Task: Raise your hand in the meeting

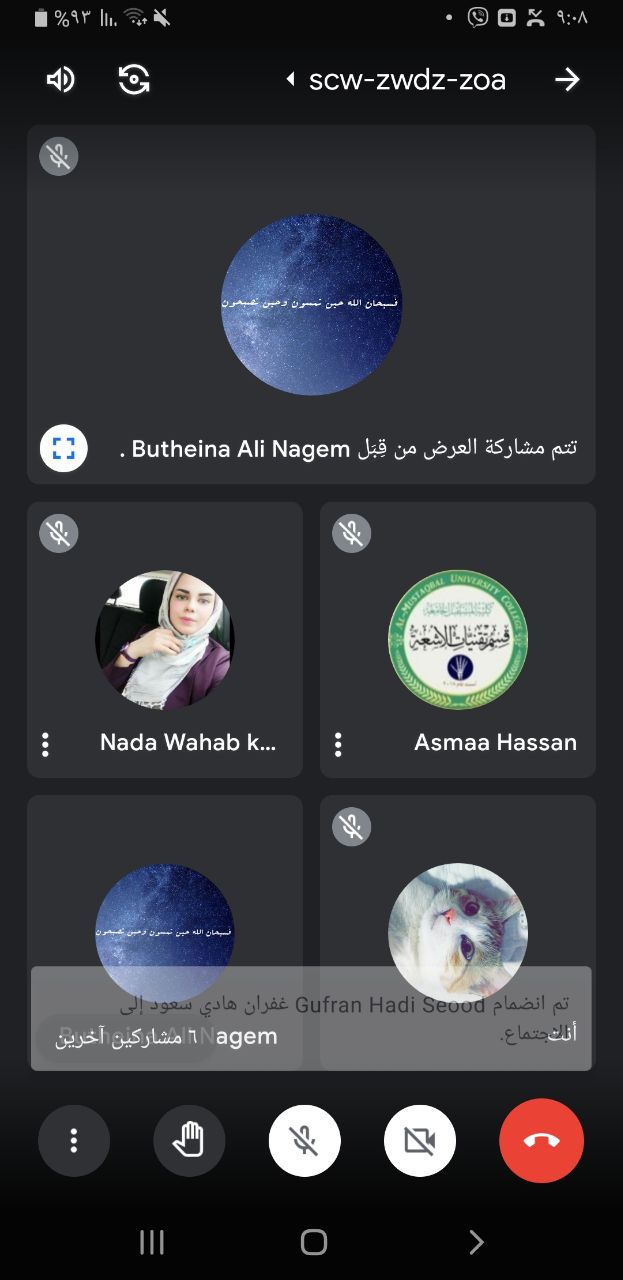Action: tap(189, 1140)
